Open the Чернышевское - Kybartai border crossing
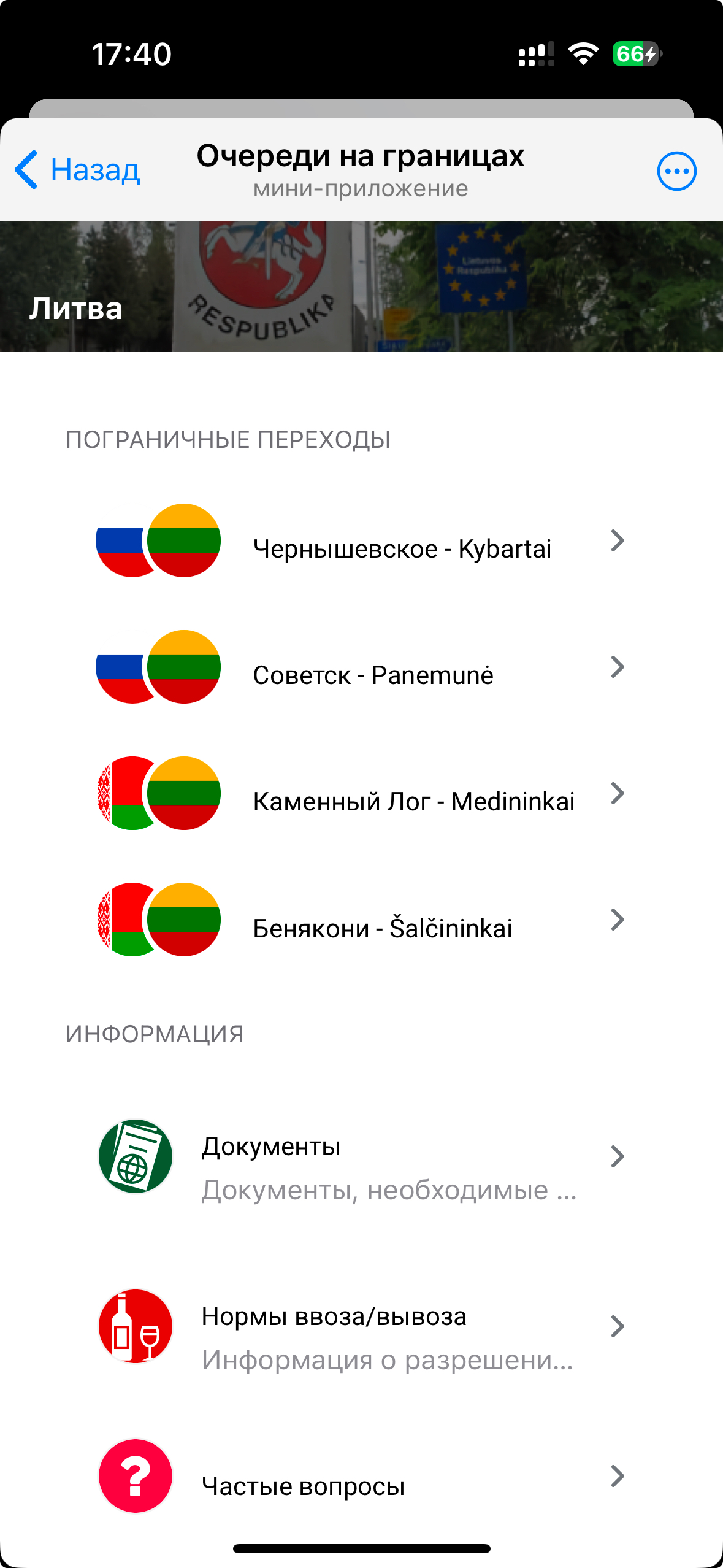Screen dimensions: 723x1568 point(402,548)
